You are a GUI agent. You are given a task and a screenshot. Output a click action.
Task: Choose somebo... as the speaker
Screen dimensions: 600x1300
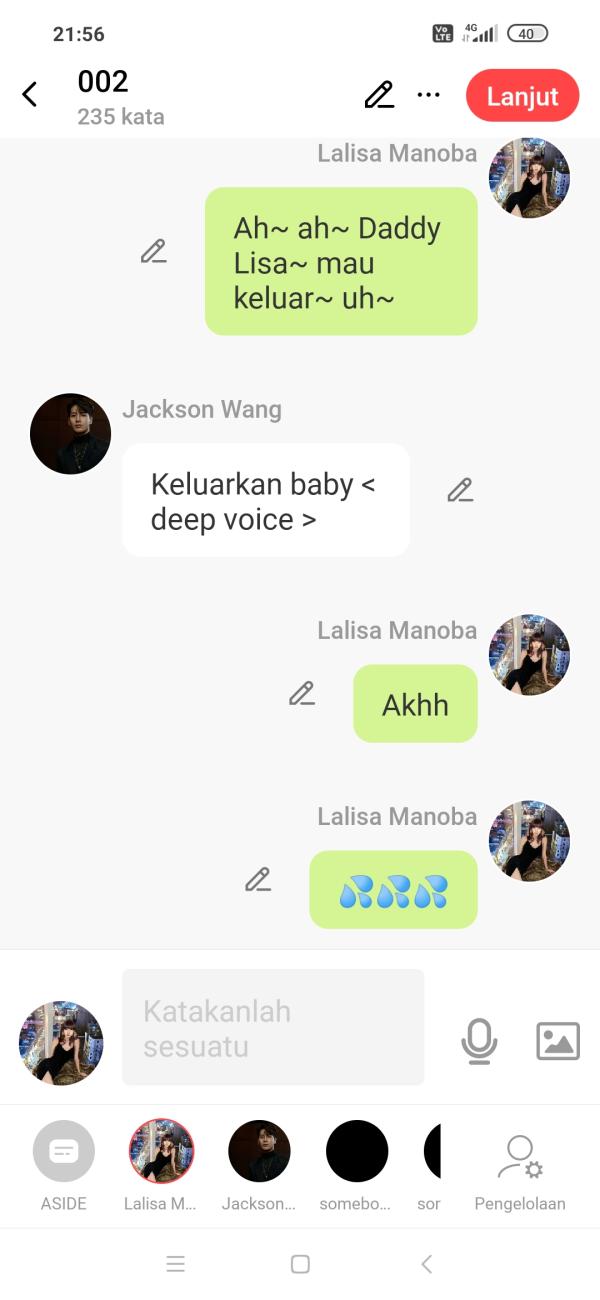[357, 1151]
